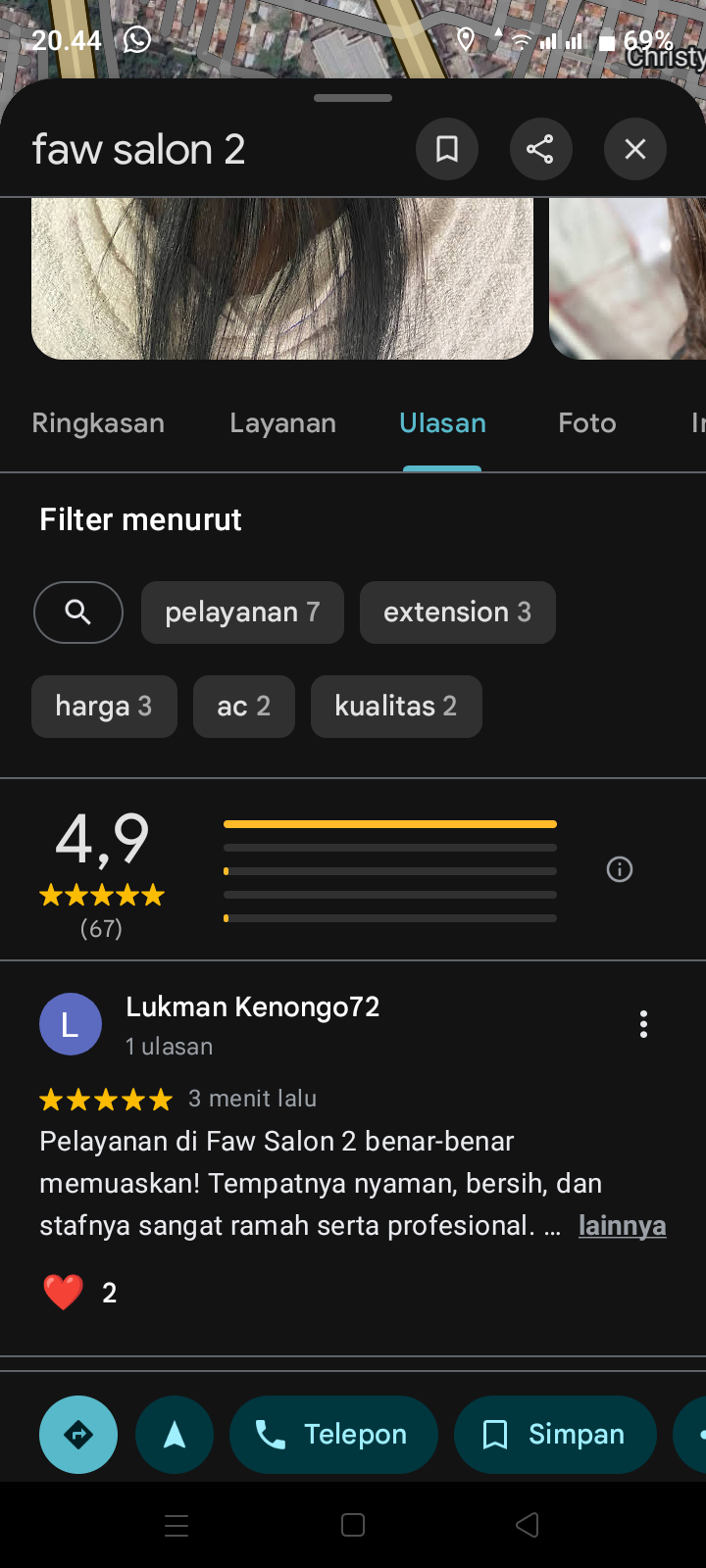Filter reviews by extension
706x1568 pixels.
458,612
